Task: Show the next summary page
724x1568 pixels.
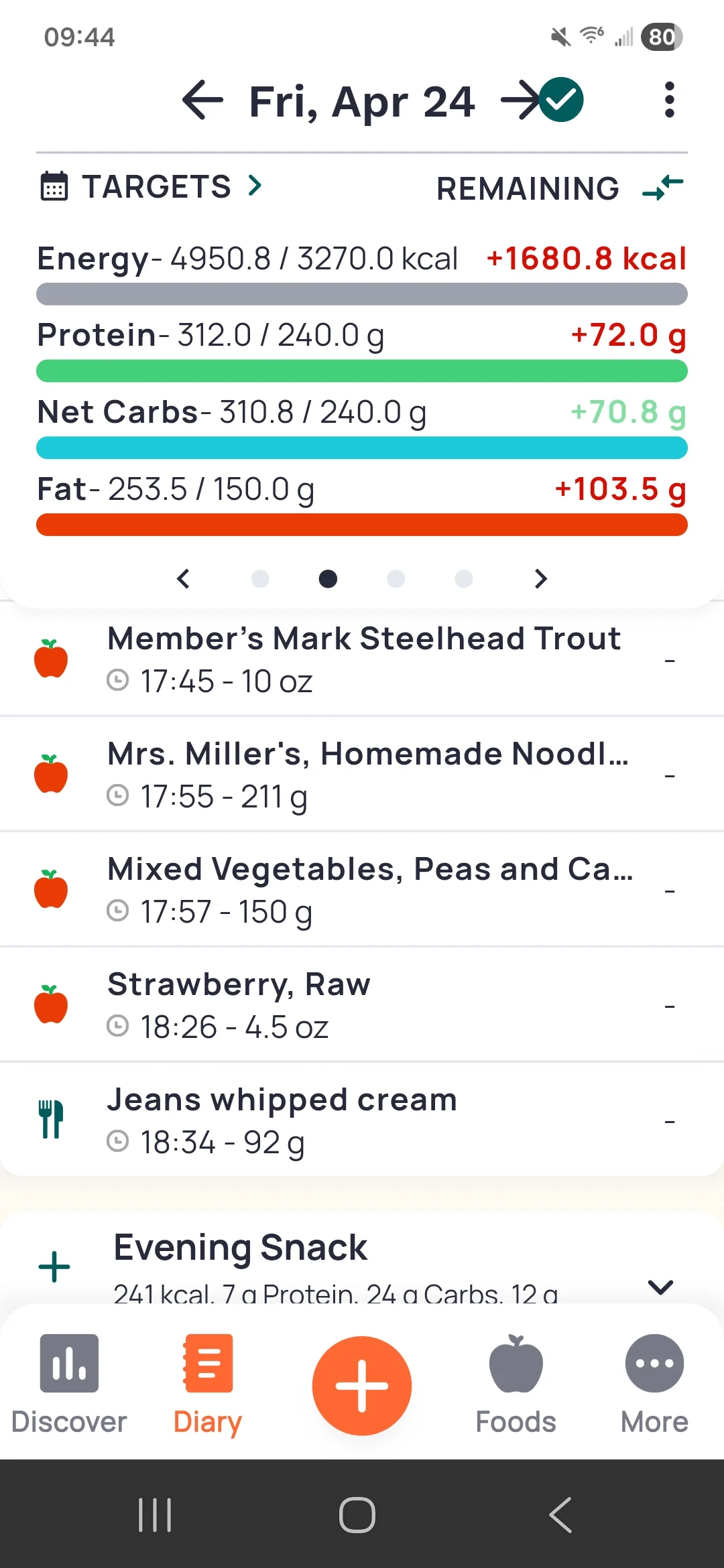Action: 540,578
